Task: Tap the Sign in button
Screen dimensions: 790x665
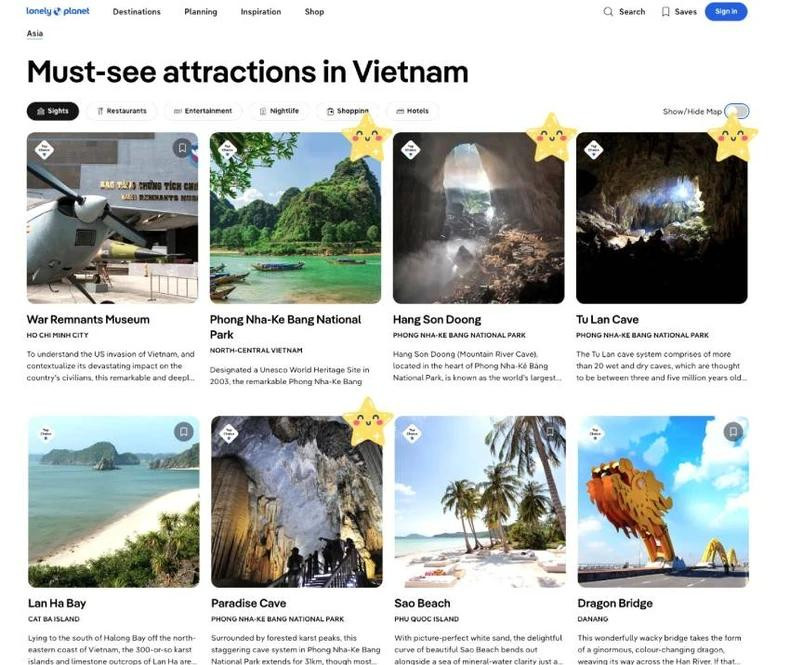Action: tap(725, 12)
